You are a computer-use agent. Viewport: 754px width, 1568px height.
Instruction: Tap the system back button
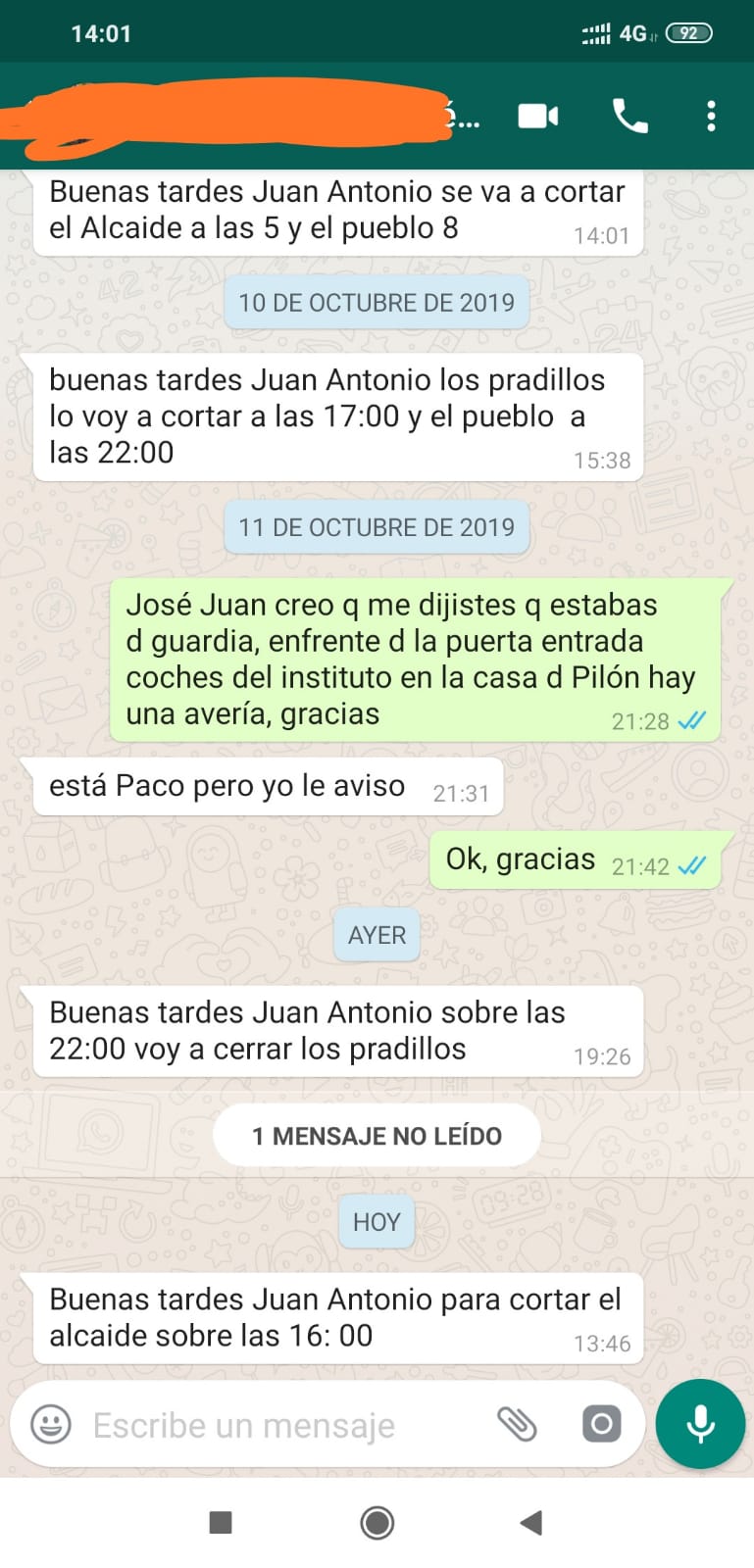[x=530, y=1522]
